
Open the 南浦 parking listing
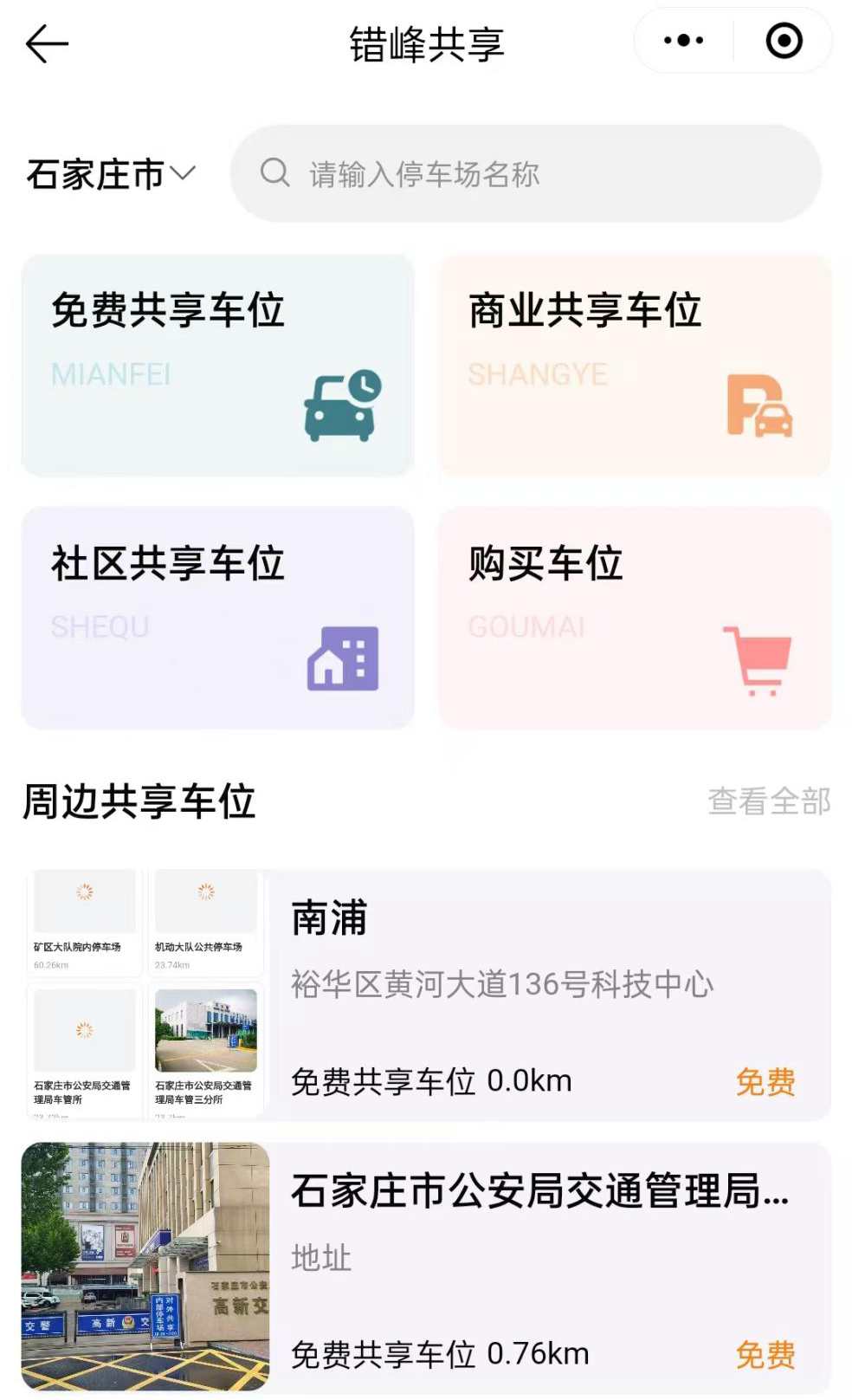[x=426, y=995]
